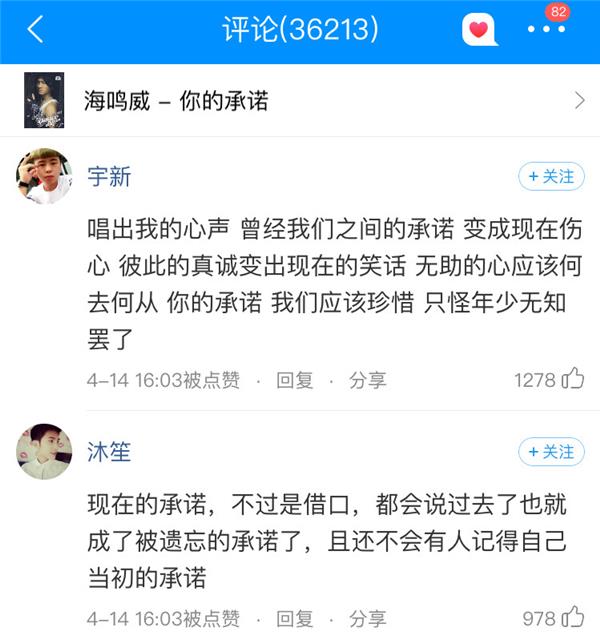The height and width of the screenshot is (639, 600).
Task: Reply to 宇新's comment
Action: pos(296,380)
